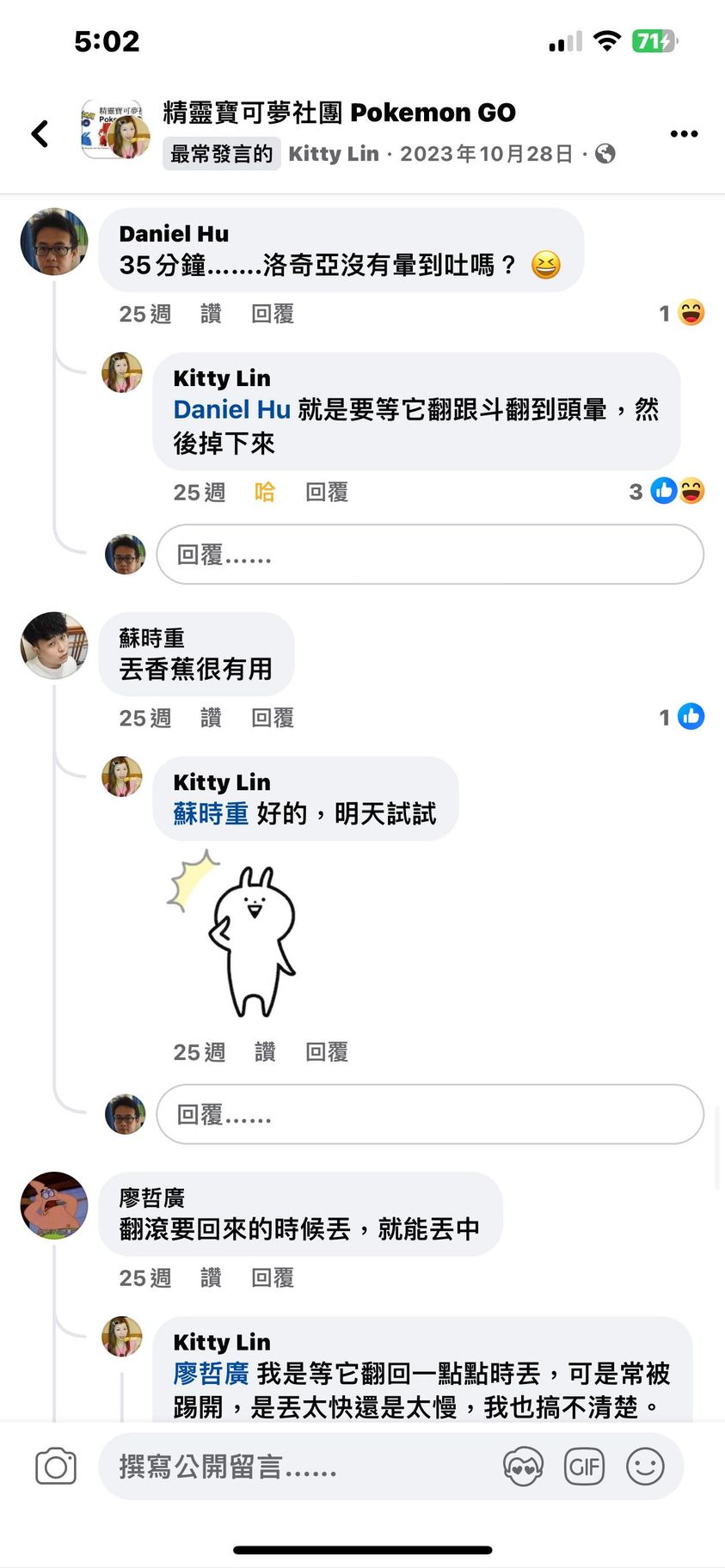Open 蘇時重's profile picture
This screenshot has width=725, height=1568.
pyautogui.click(x=54, y=645)
